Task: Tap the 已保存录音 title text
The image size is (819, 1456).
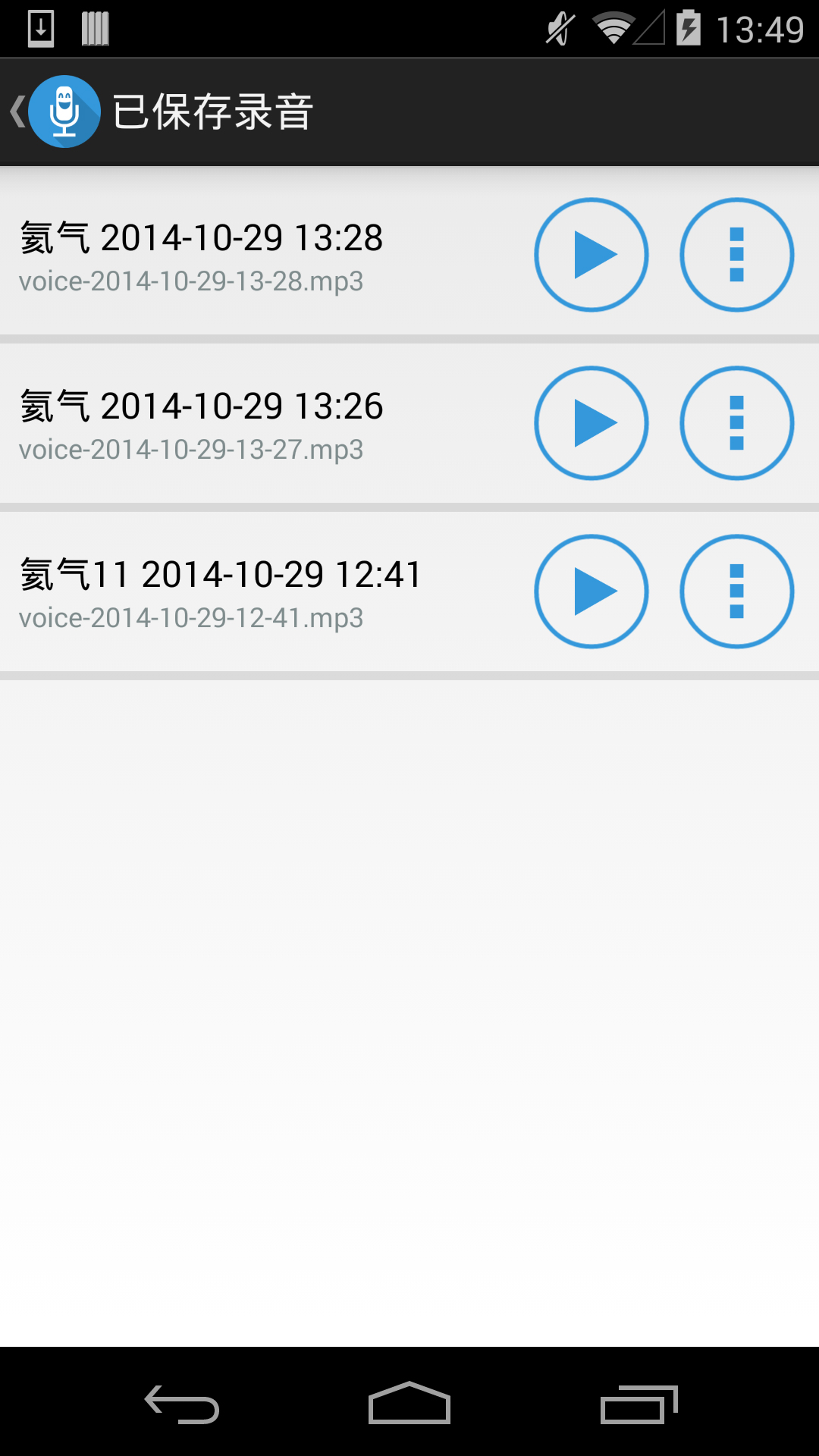Action: 216,110
